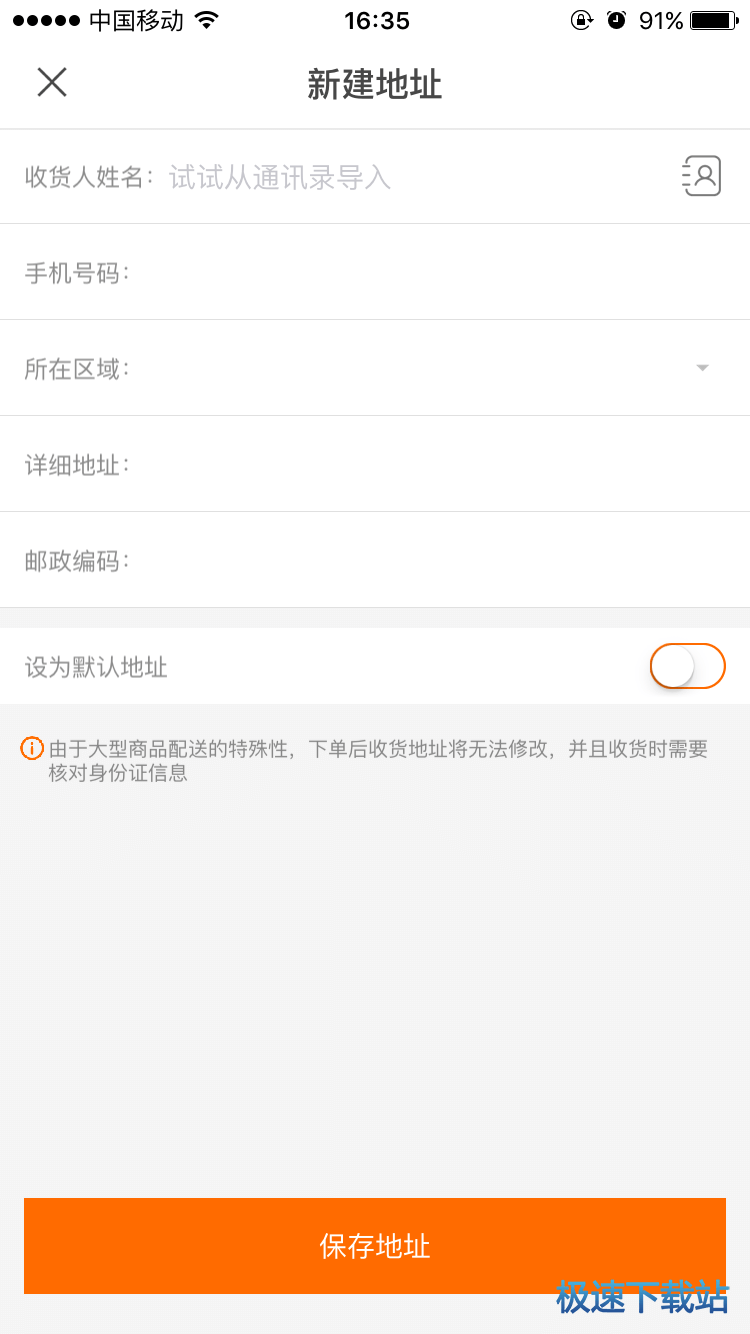Toggle 设为默认地址 switch
750x1334 pixels.
(687, 666)
